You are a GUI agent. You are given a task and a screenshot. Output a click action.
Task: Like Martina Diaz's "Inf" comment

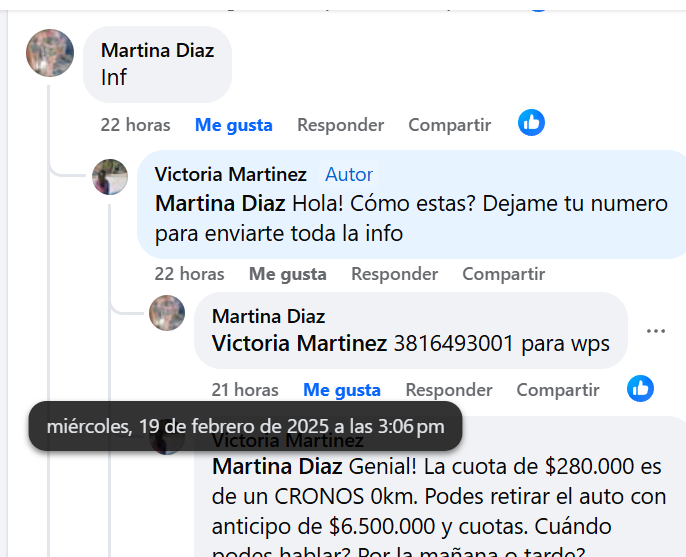click(x=233, y=125)
